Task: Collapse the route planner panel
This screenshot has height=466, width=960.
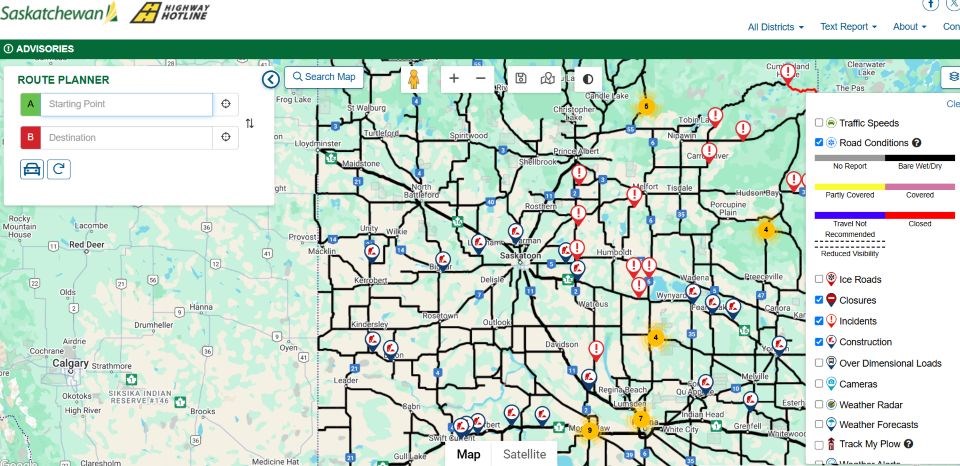Action: pos(270,79)
